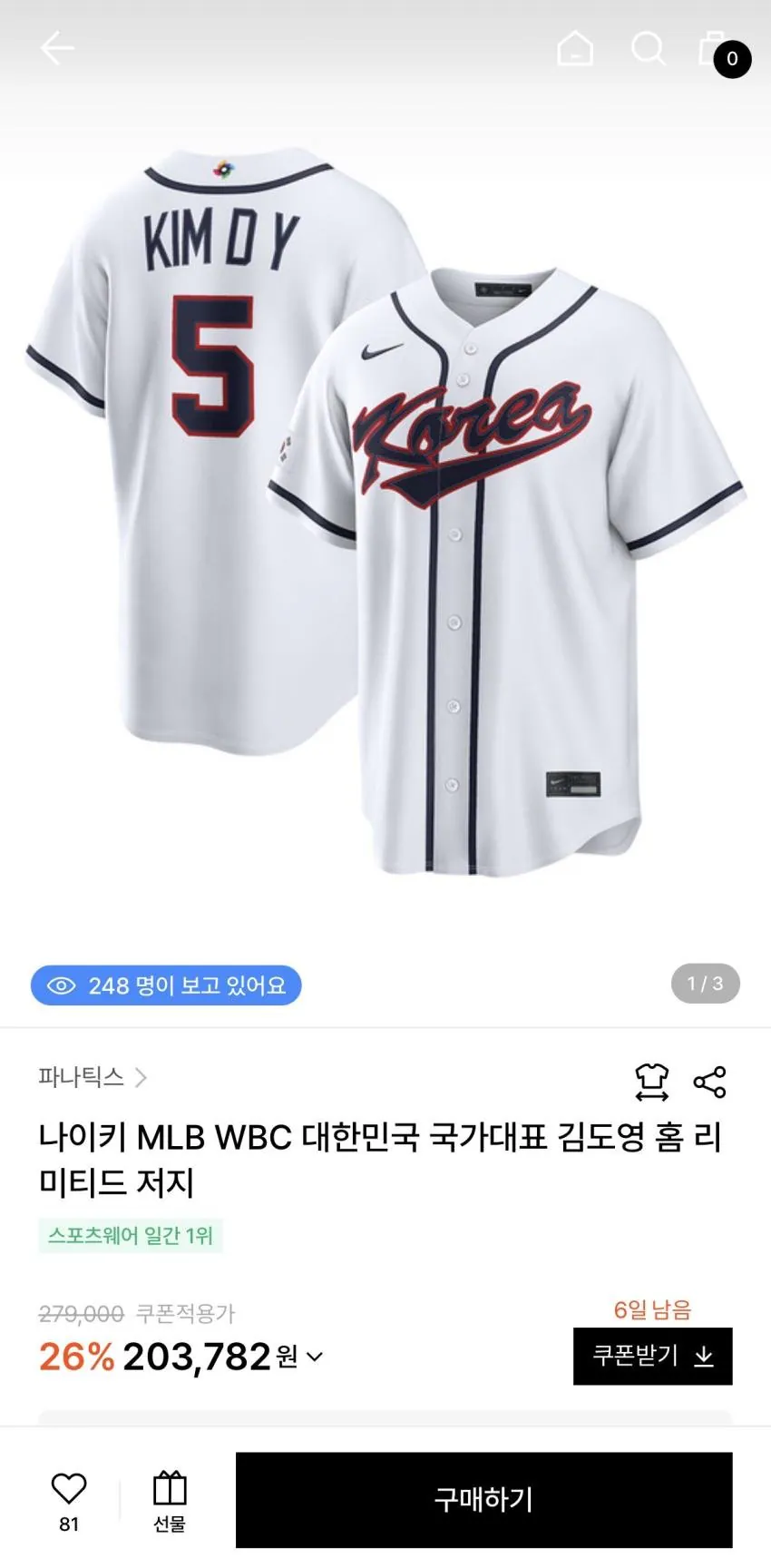Open the home screen via house icon
The width and height of the screenshot is (771, 1568).
[576, 50]
